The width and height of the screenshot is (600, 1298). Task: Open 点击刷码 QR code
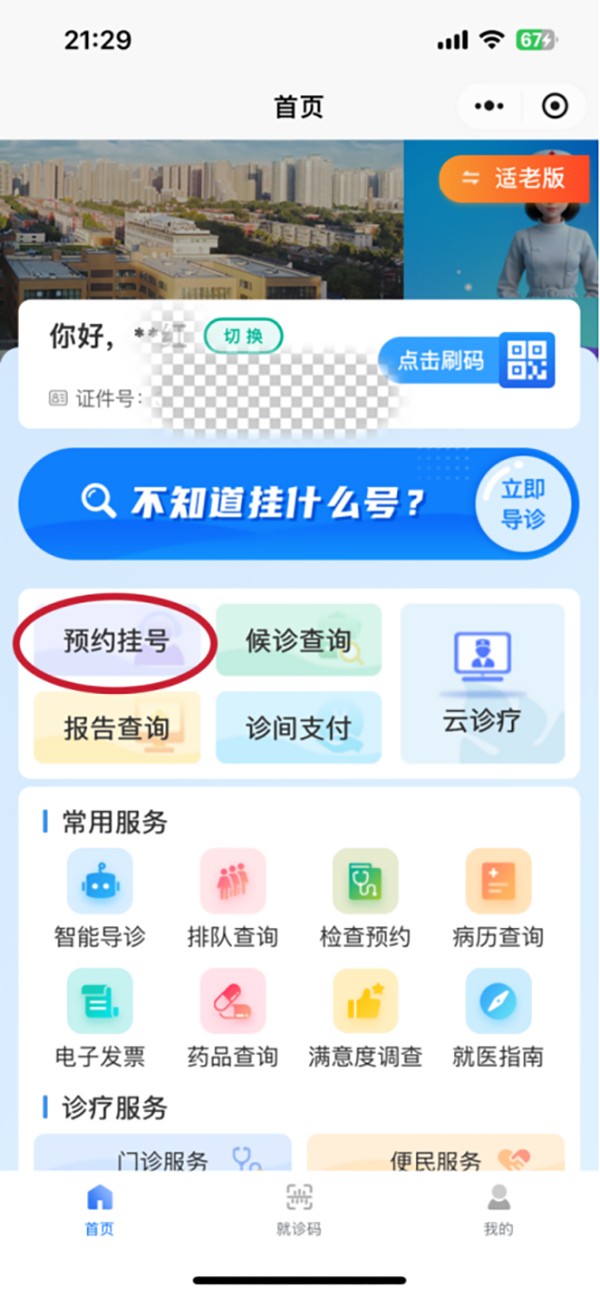[467, 360]
